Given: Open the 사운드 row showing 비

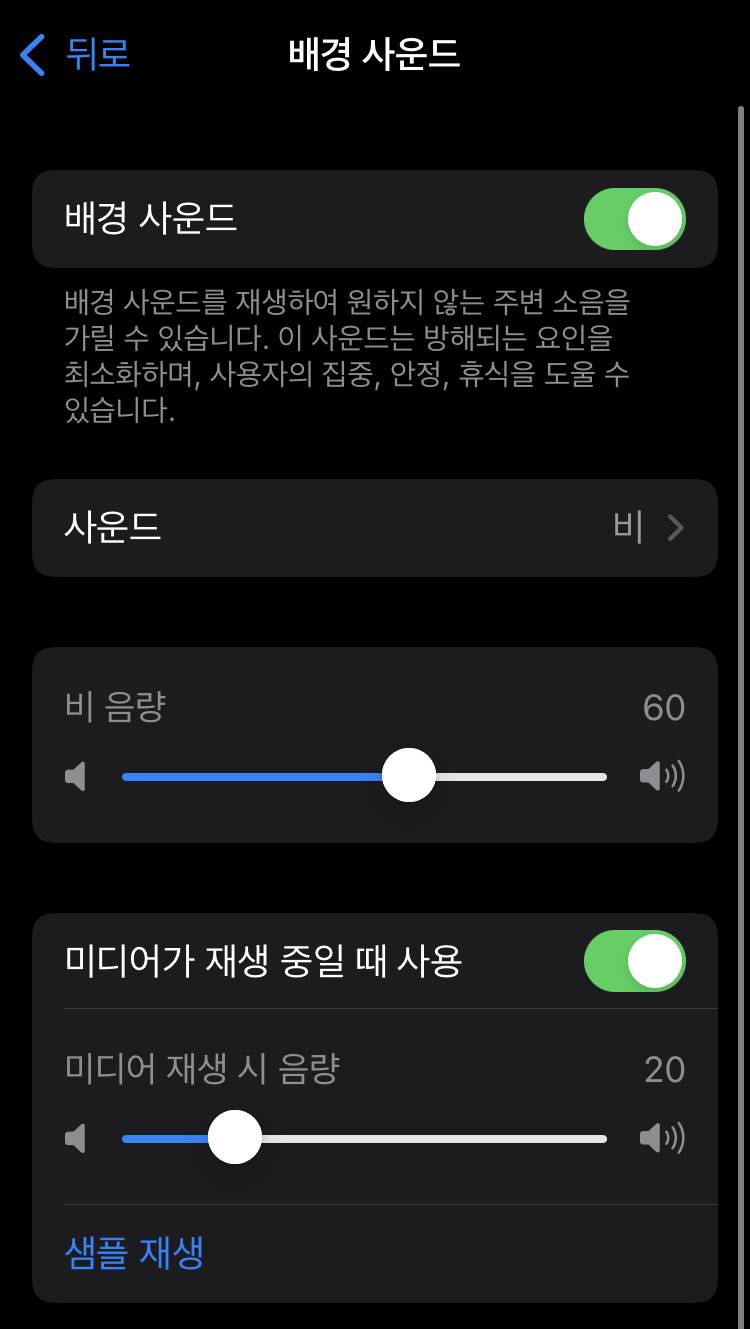Looking at the screenshot, I should pos(375,527).
